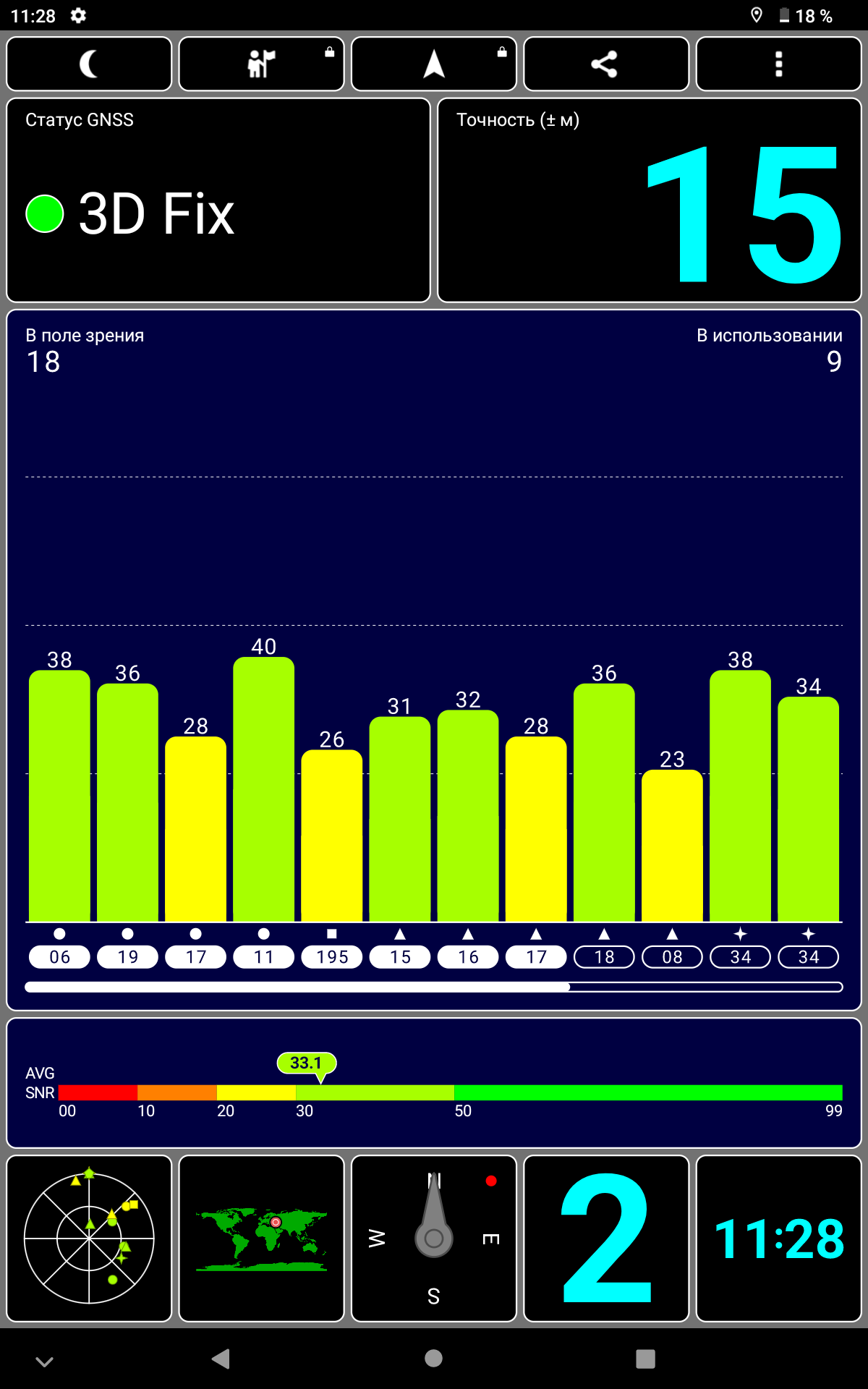Open the GNSS status 3D Fix panel
The width and height of the screenshot is (868, 1389).
(x=218, y=200)
